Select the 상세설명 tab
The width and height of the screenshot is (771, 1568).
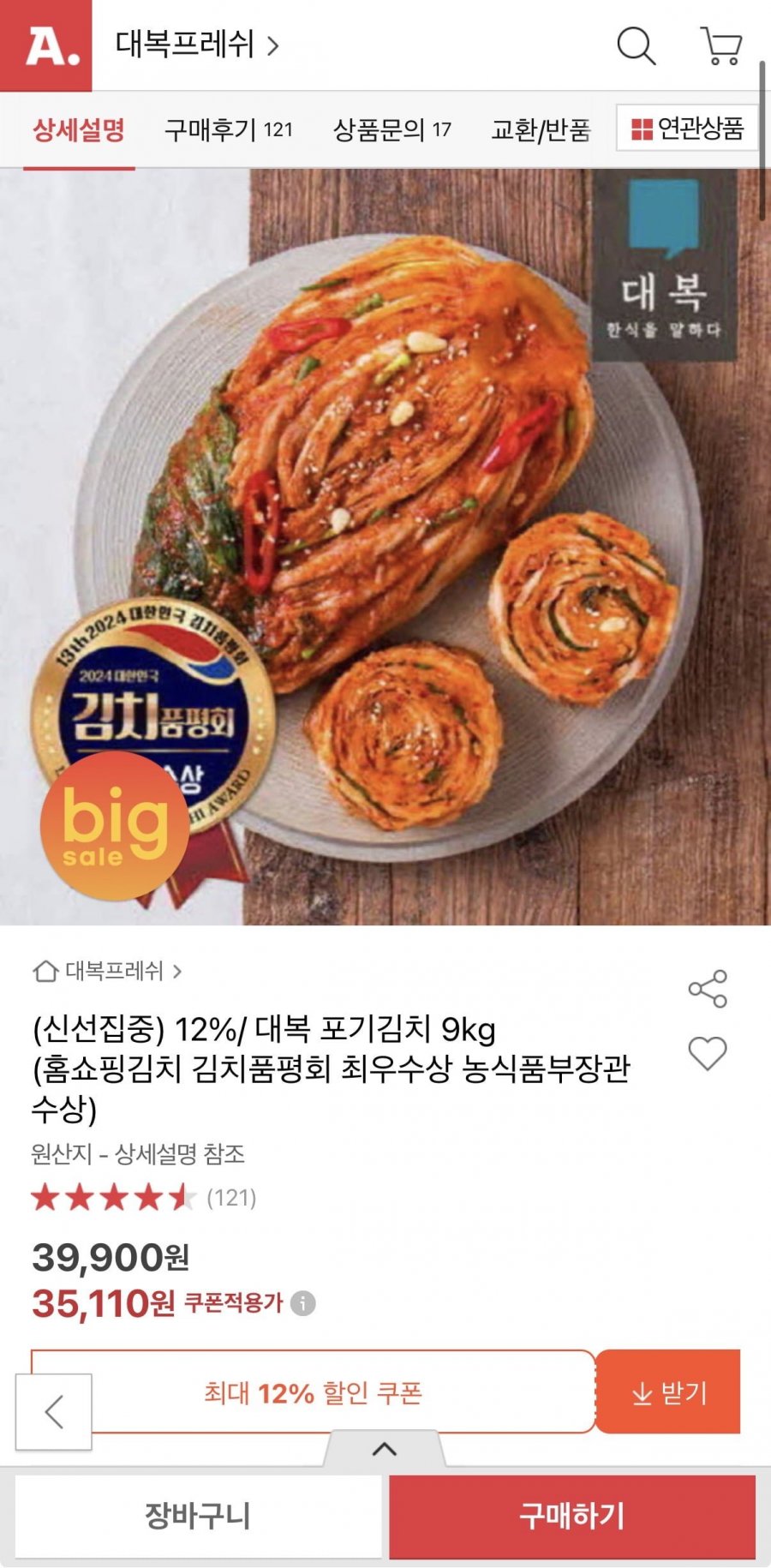[79, 129]
